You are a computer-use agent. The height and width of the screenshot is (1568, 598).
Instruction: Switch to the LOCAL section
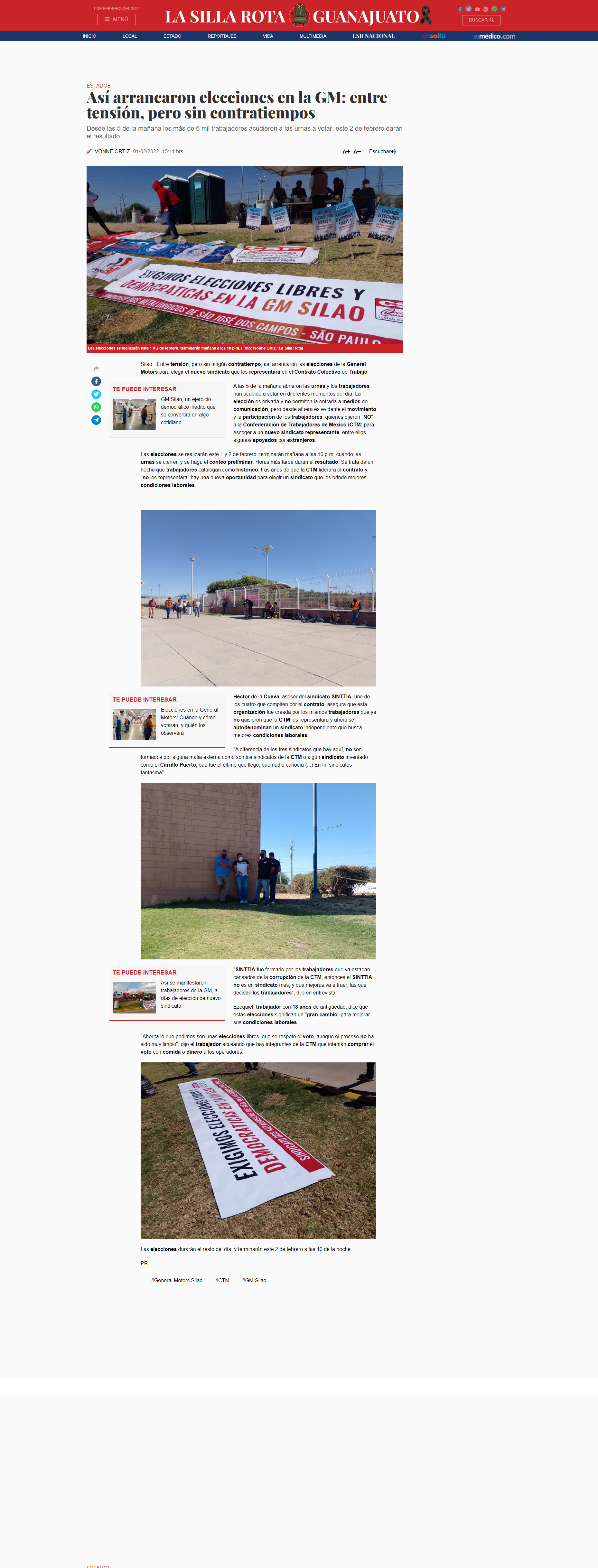click(130, 36)
